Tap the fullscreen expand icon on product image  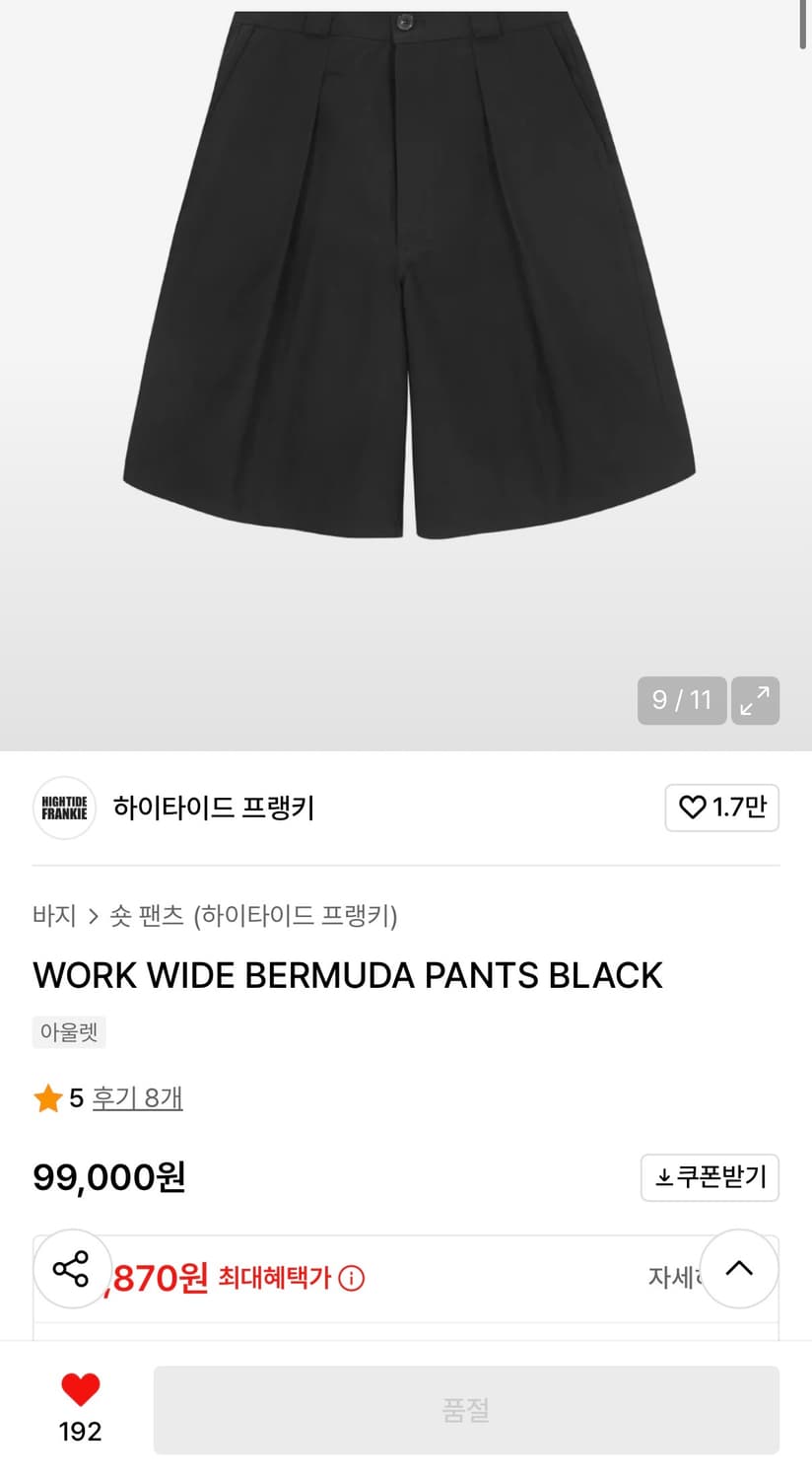pyautogui.click(x=755, y=700)
